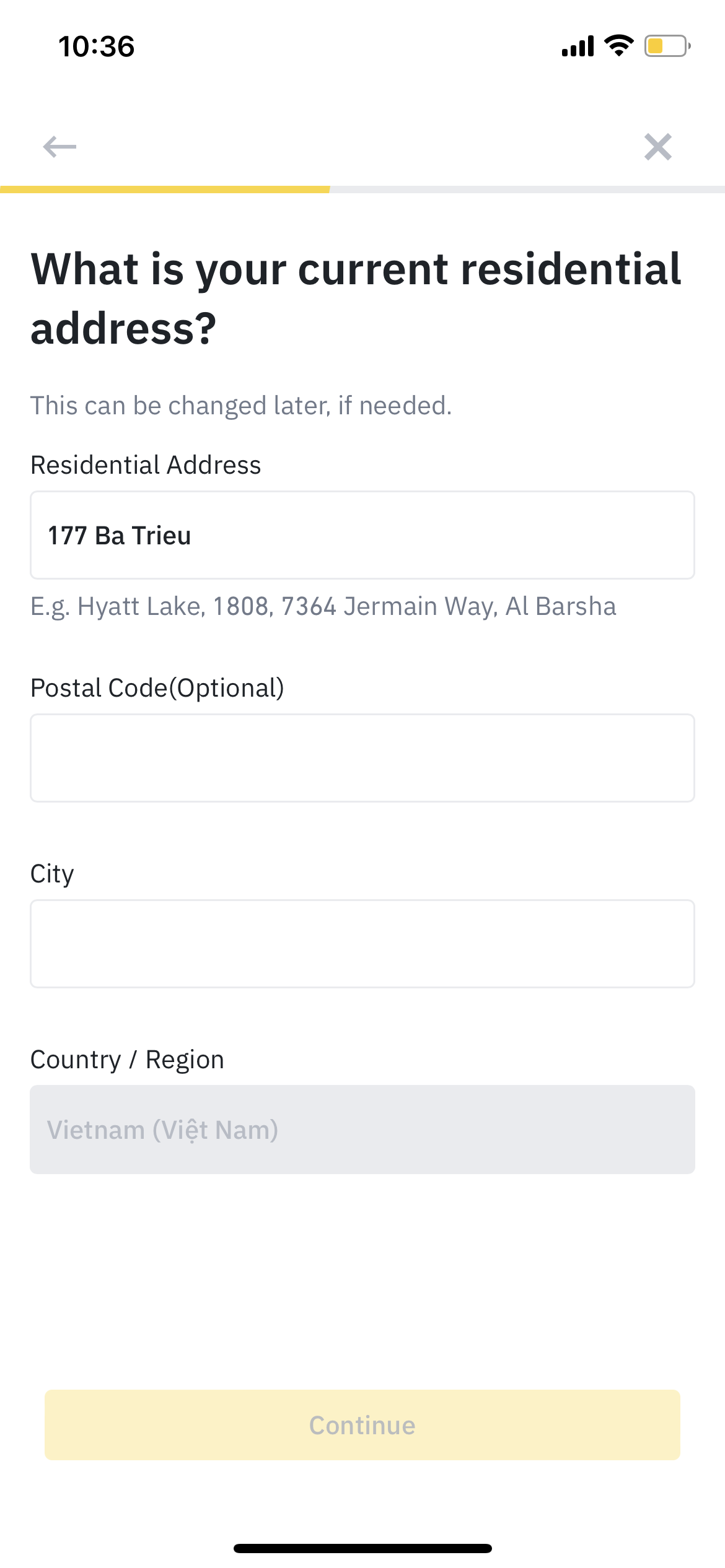Select the left arrow navigation icon
725x1568 pixels.
(59, 146)
